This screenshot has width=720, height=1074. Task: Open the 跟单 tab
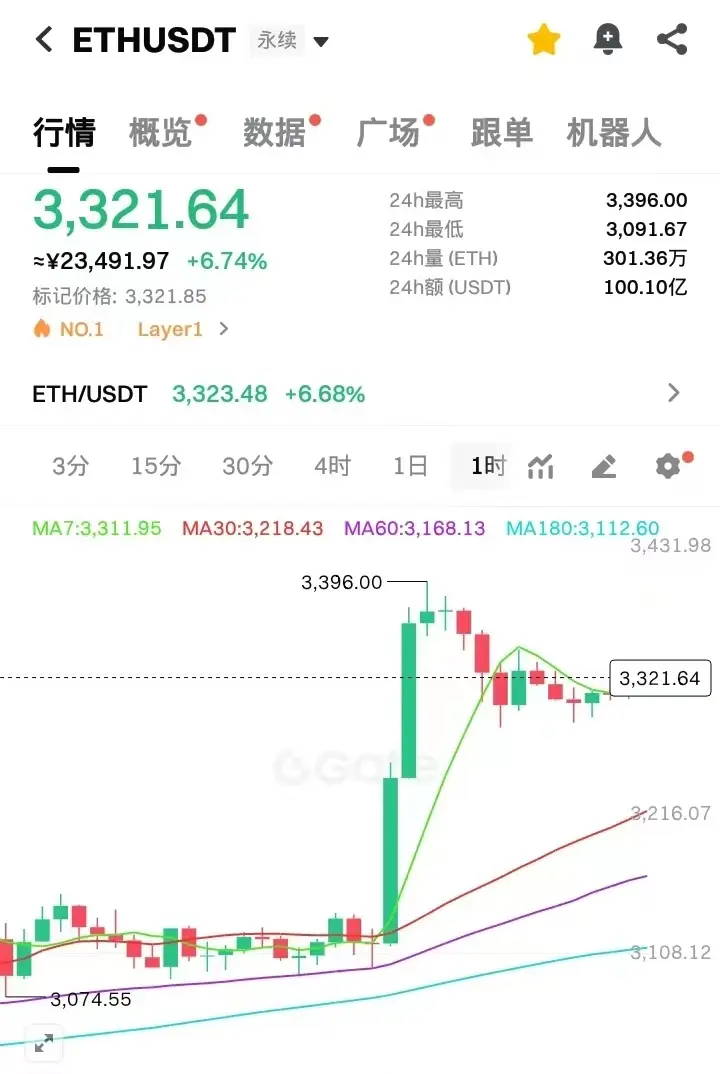pyautogui.click(x=501, y=133)
